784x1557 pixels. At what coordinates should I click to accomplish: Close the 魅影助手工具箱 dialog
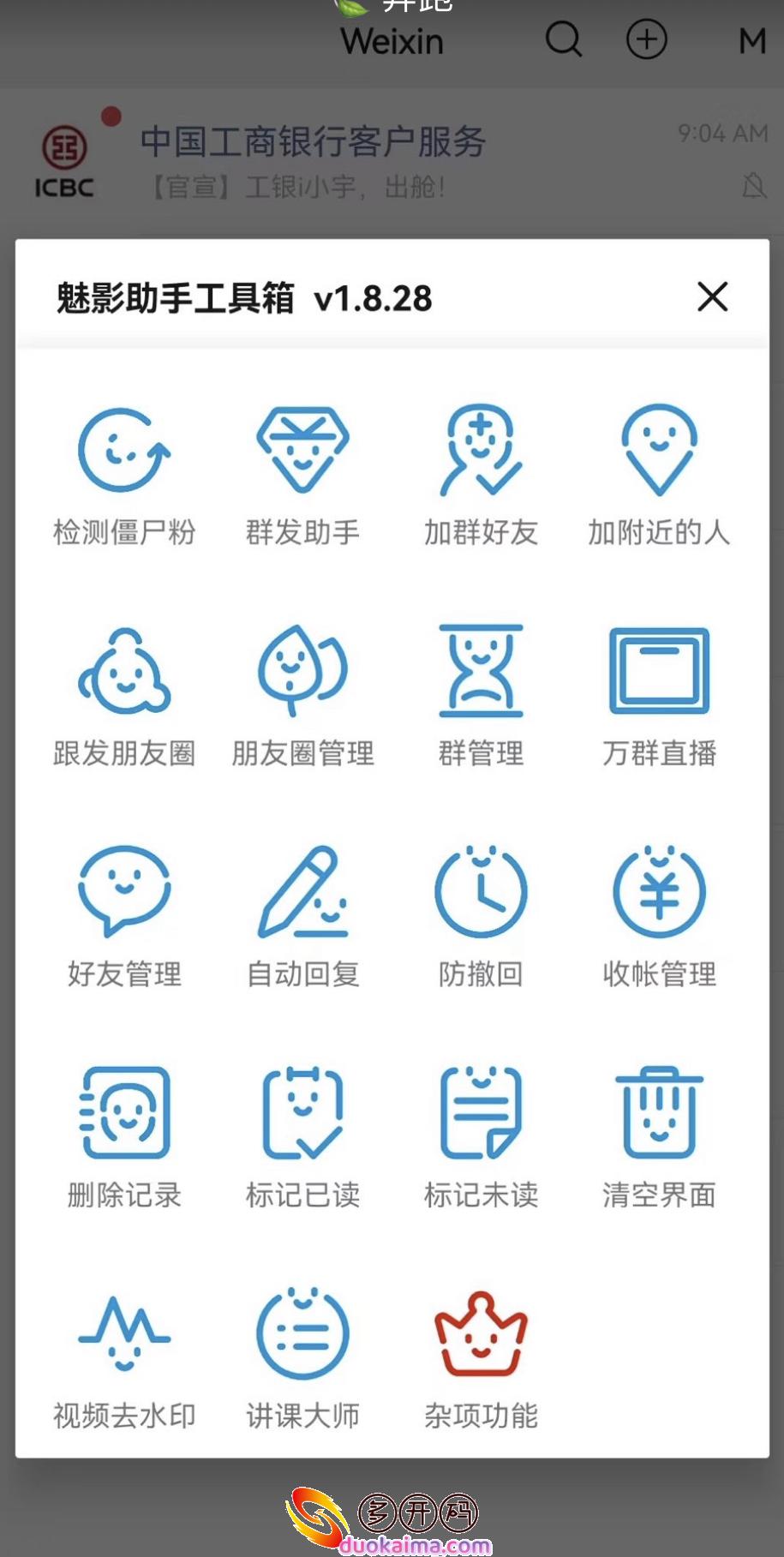coord(712,298)
